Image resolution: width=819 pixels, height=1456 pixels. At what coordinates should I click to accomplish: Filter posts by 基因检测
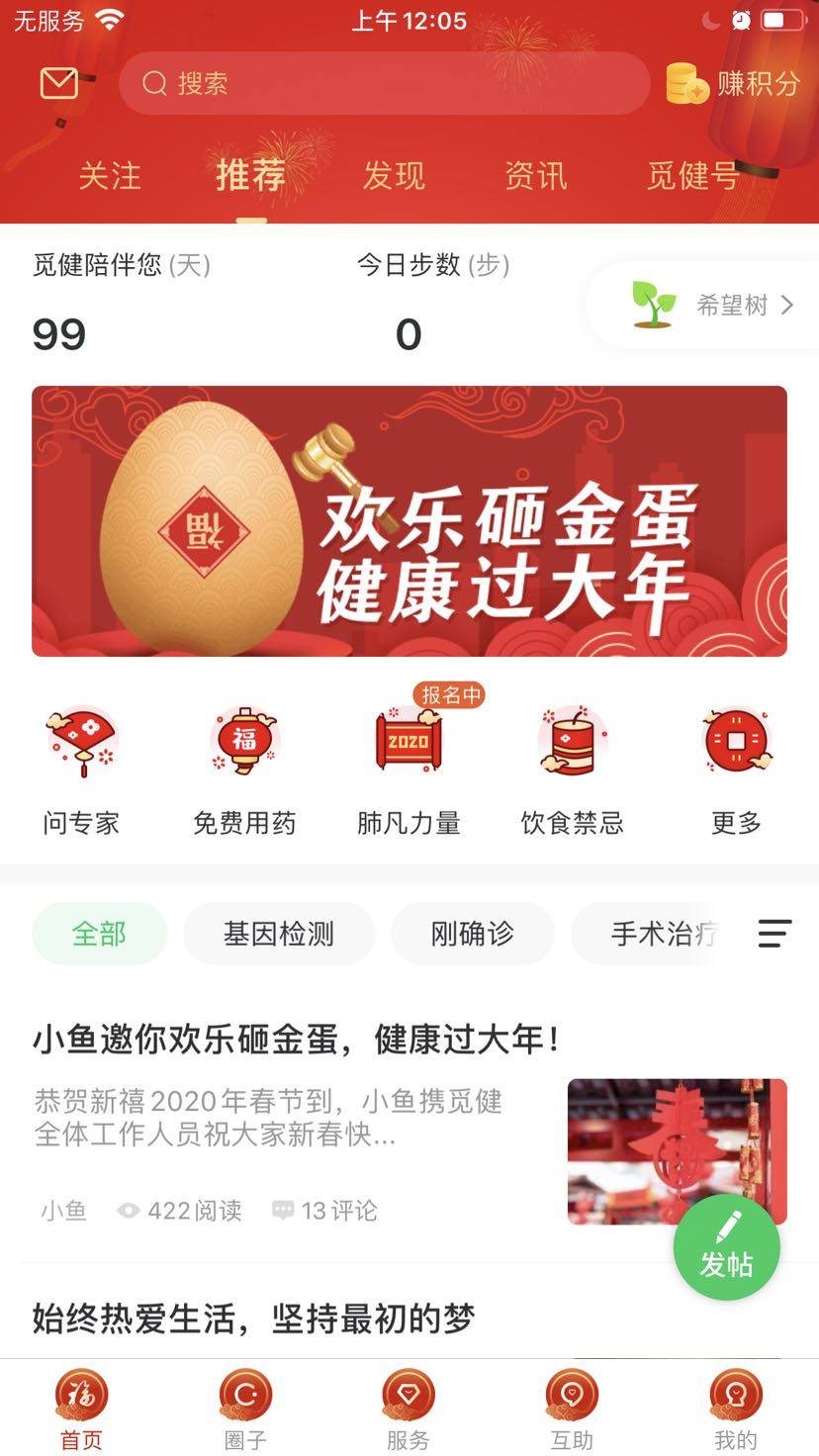(x=279, y=934)
